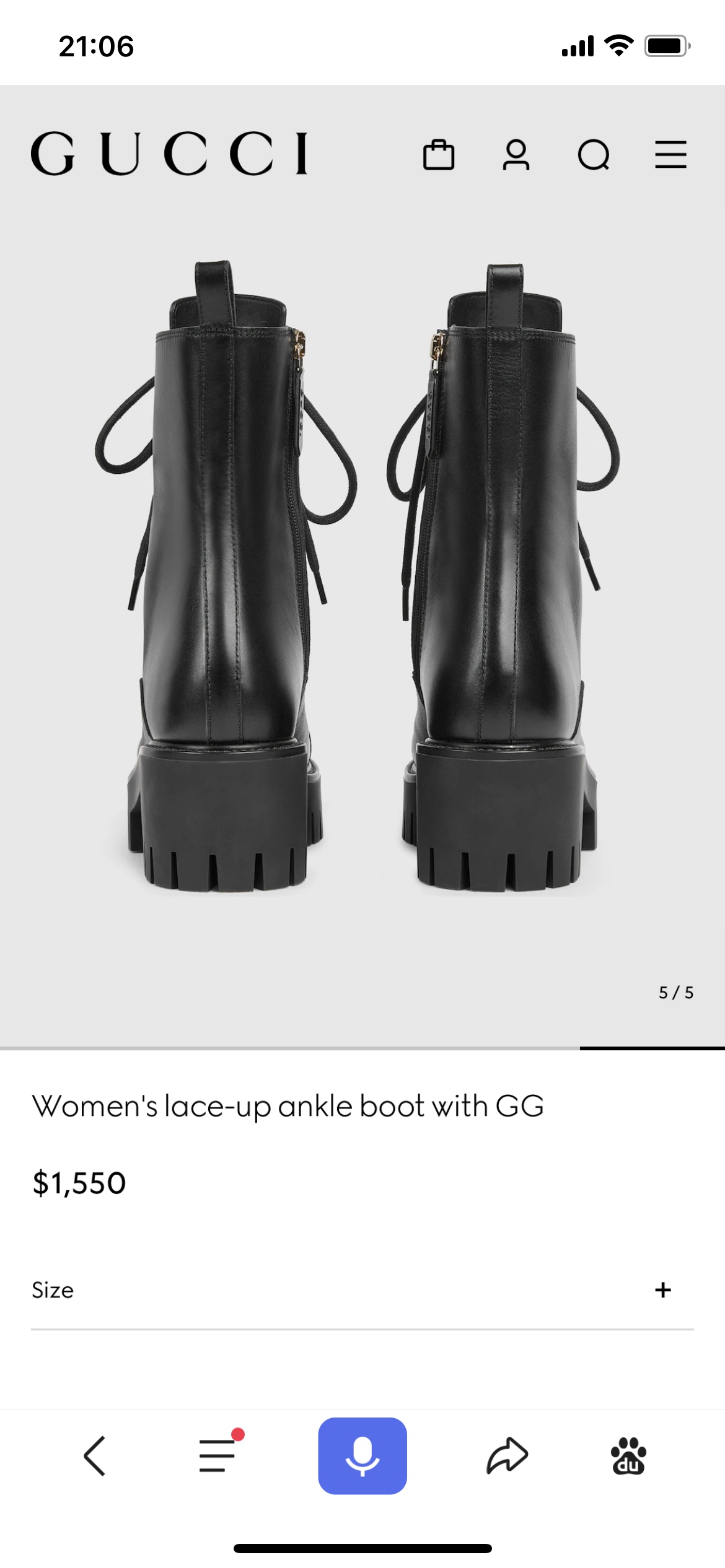Viewport: 725px width, 1568px height.
Task: Tap the search magnifier icon
Action: pos(594,155)
